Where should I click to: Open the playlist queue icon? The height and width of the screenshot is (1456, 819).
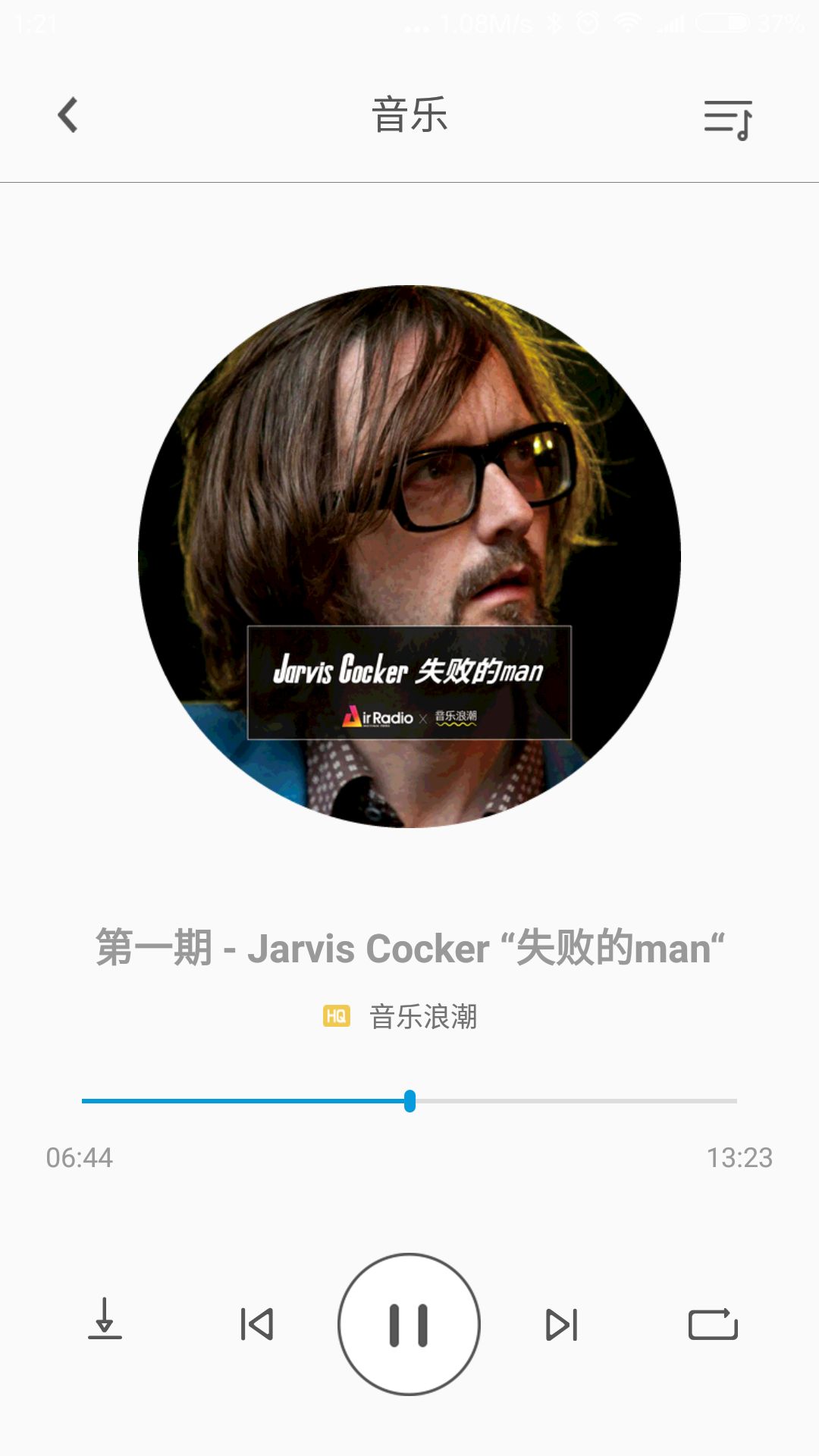pos(727,119)
